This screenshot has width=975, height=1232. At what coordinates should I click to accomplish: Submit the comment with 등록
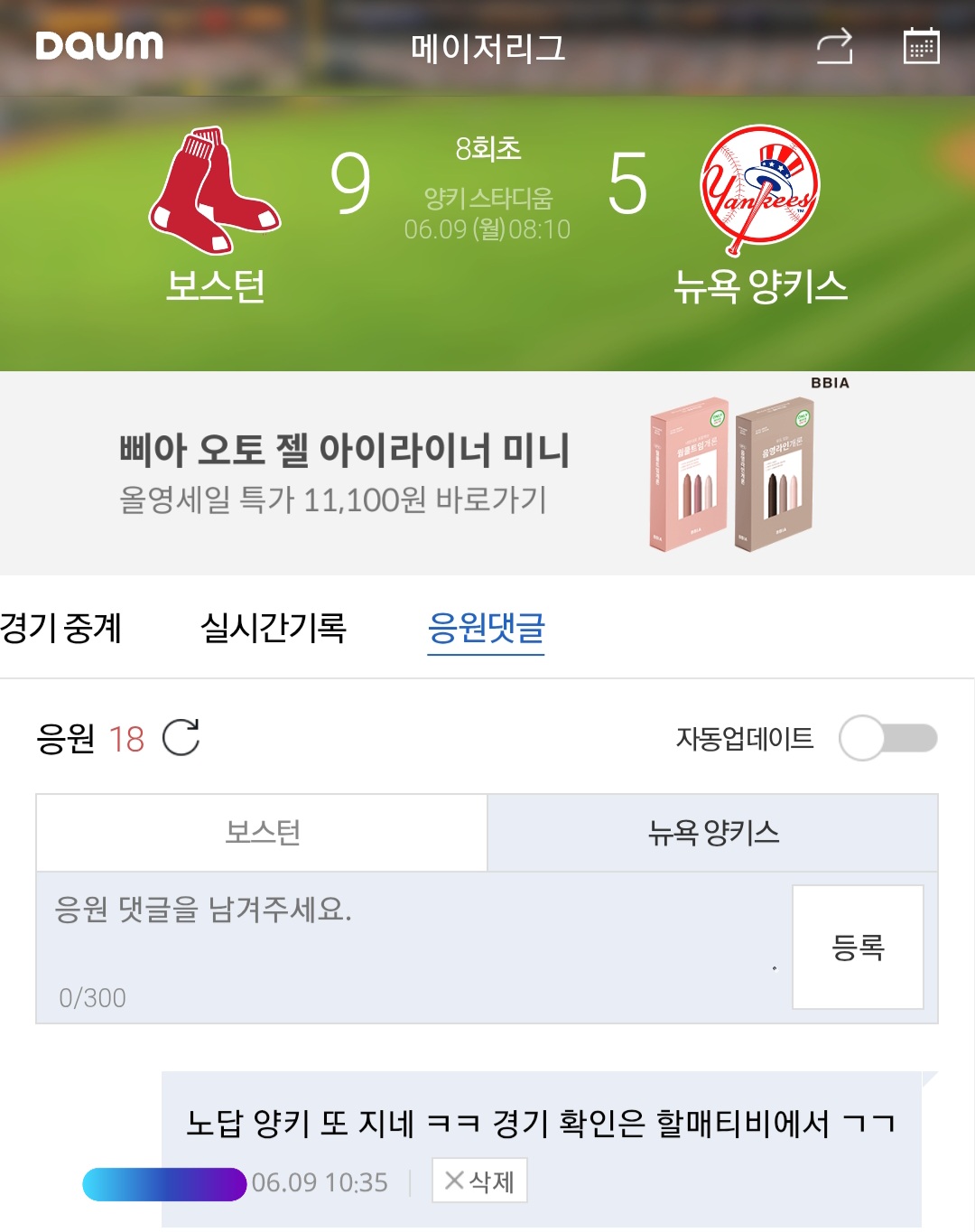coord(858,947)
